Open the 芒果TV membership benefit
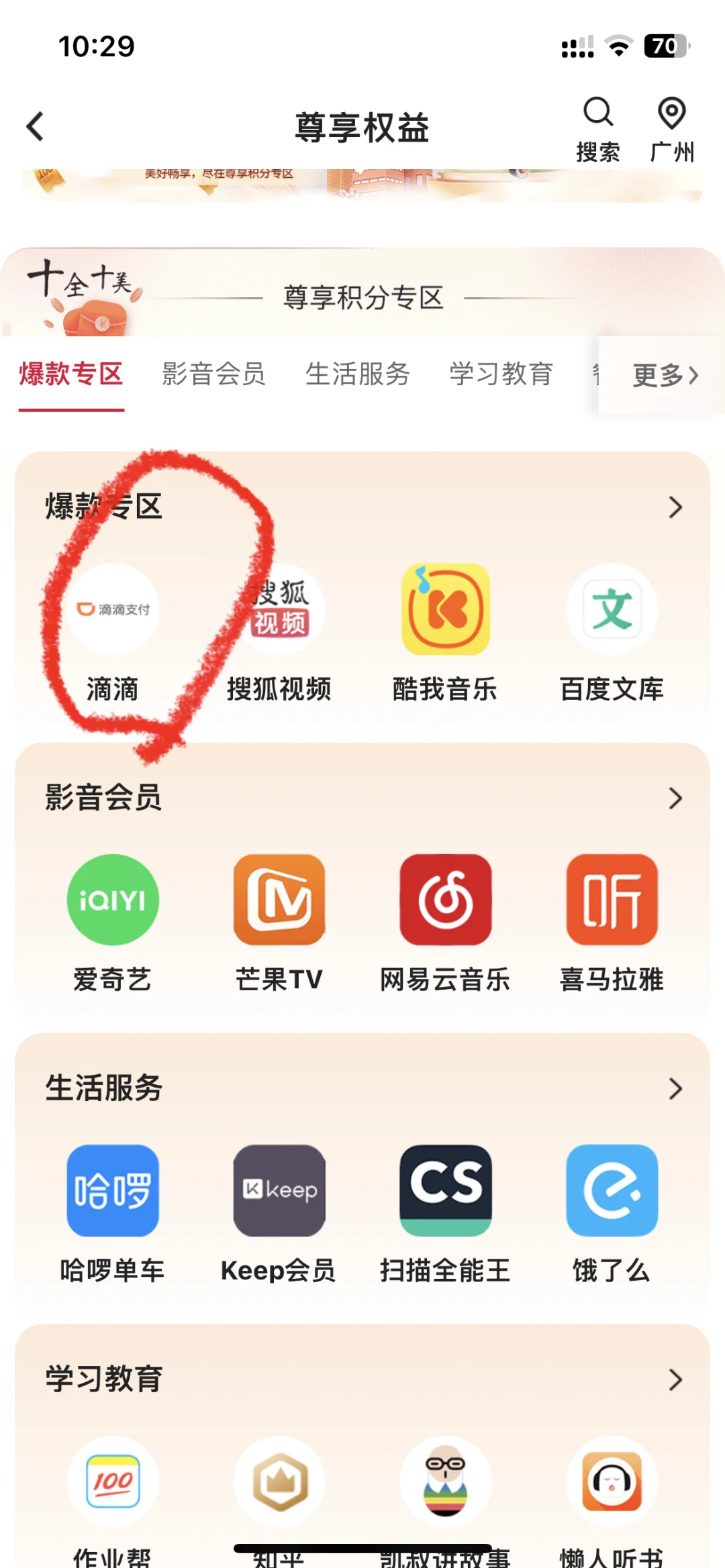Image resolution: width=725 pixels, height=1568 pixels. click(x=279, y=900)
